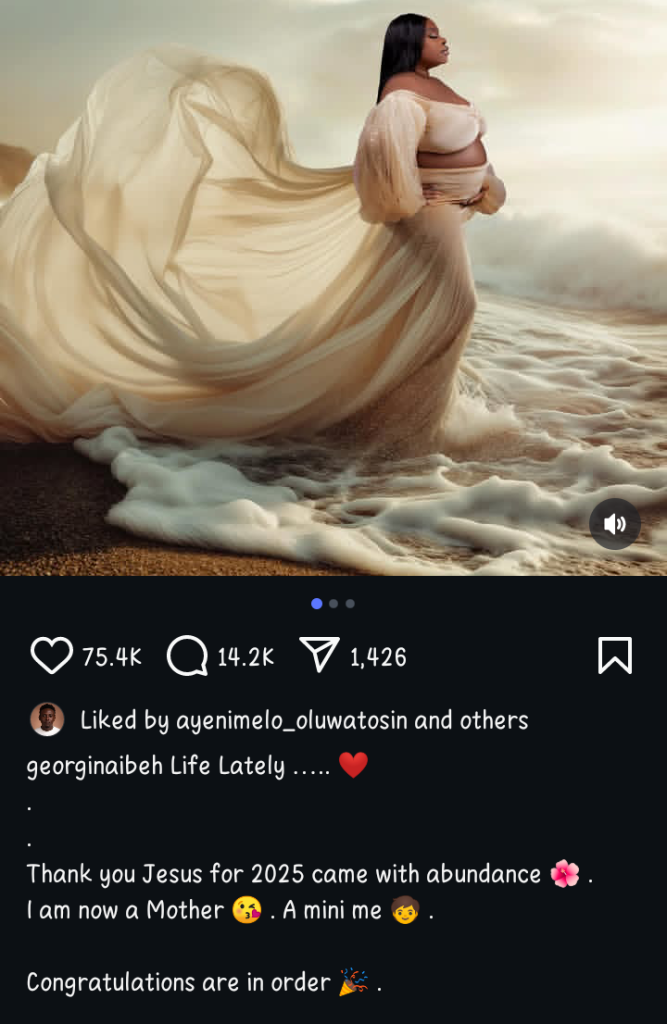Share the post via send icon

pos(320,656)
